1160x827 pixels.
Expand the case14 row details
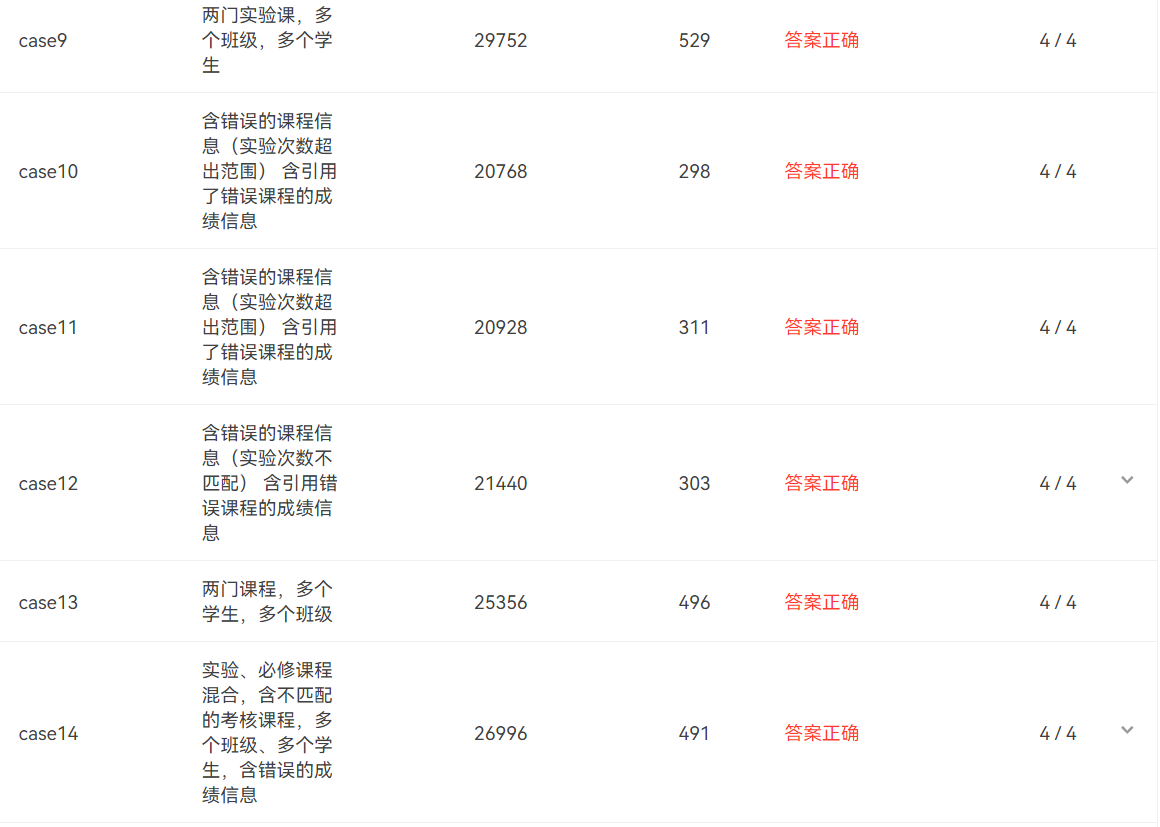pyautogui.click(x=1127, y=731)
